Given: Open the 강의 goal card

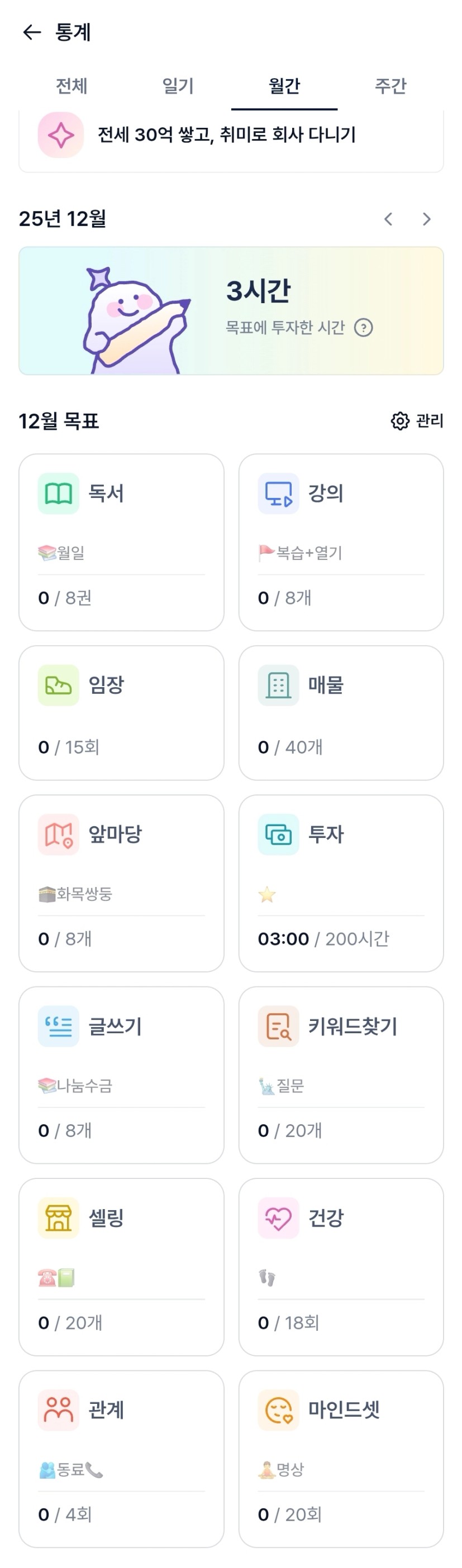Looking at the screenshot, I should click(341, 542).
